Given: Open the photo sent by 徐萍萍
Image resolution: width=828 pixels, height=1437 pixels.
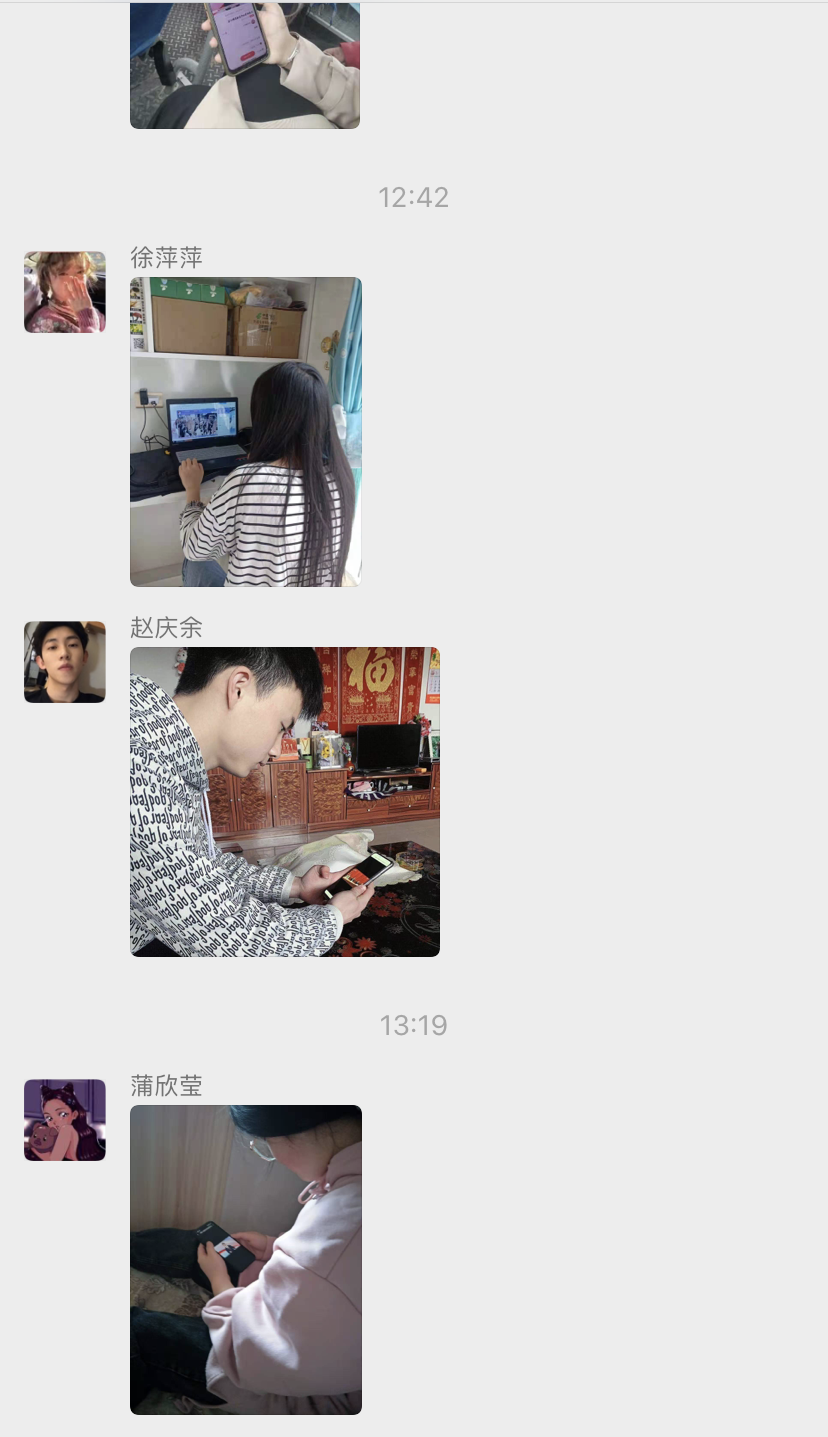Looking at the screenshot, I should point(245,431).
